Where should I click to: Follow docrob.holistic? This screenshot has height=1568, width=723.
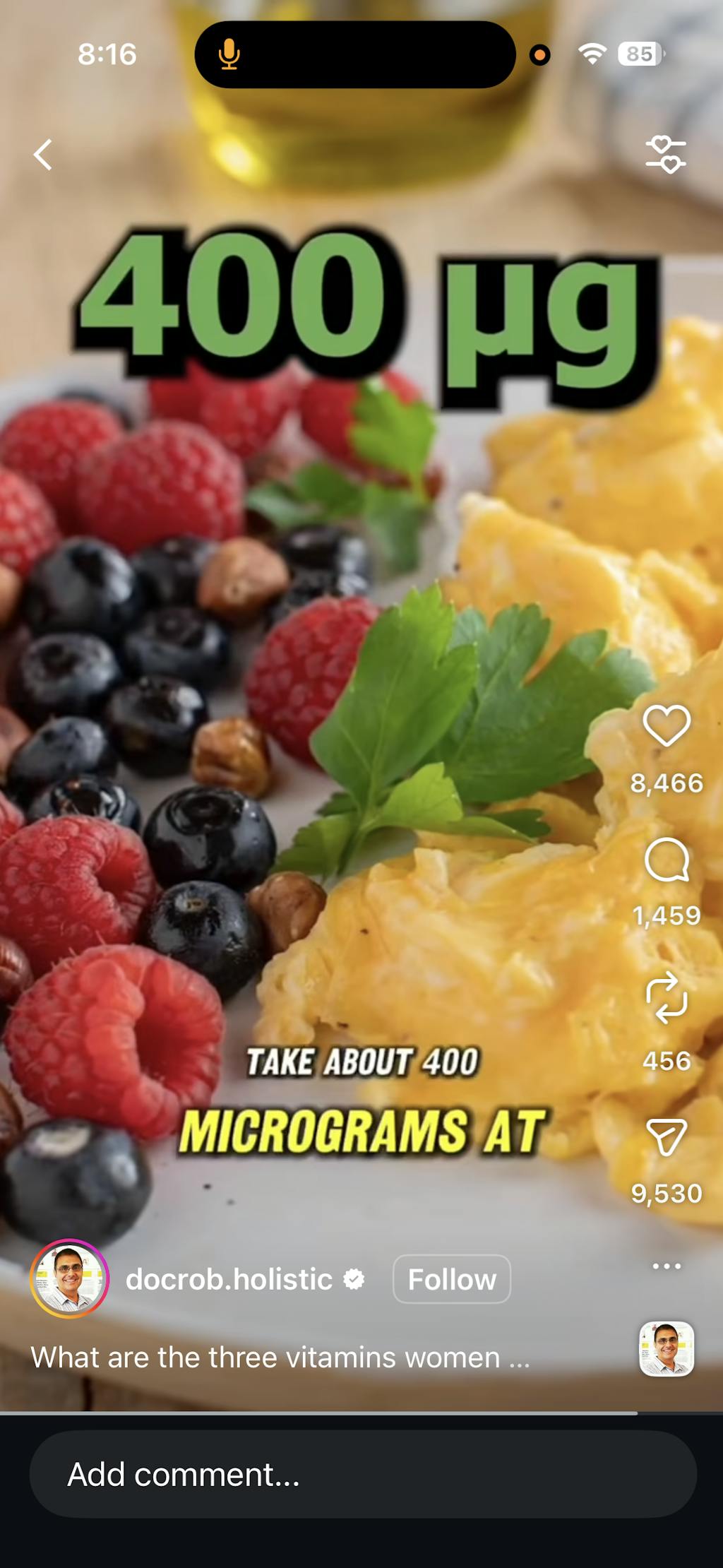(451, 1279)
